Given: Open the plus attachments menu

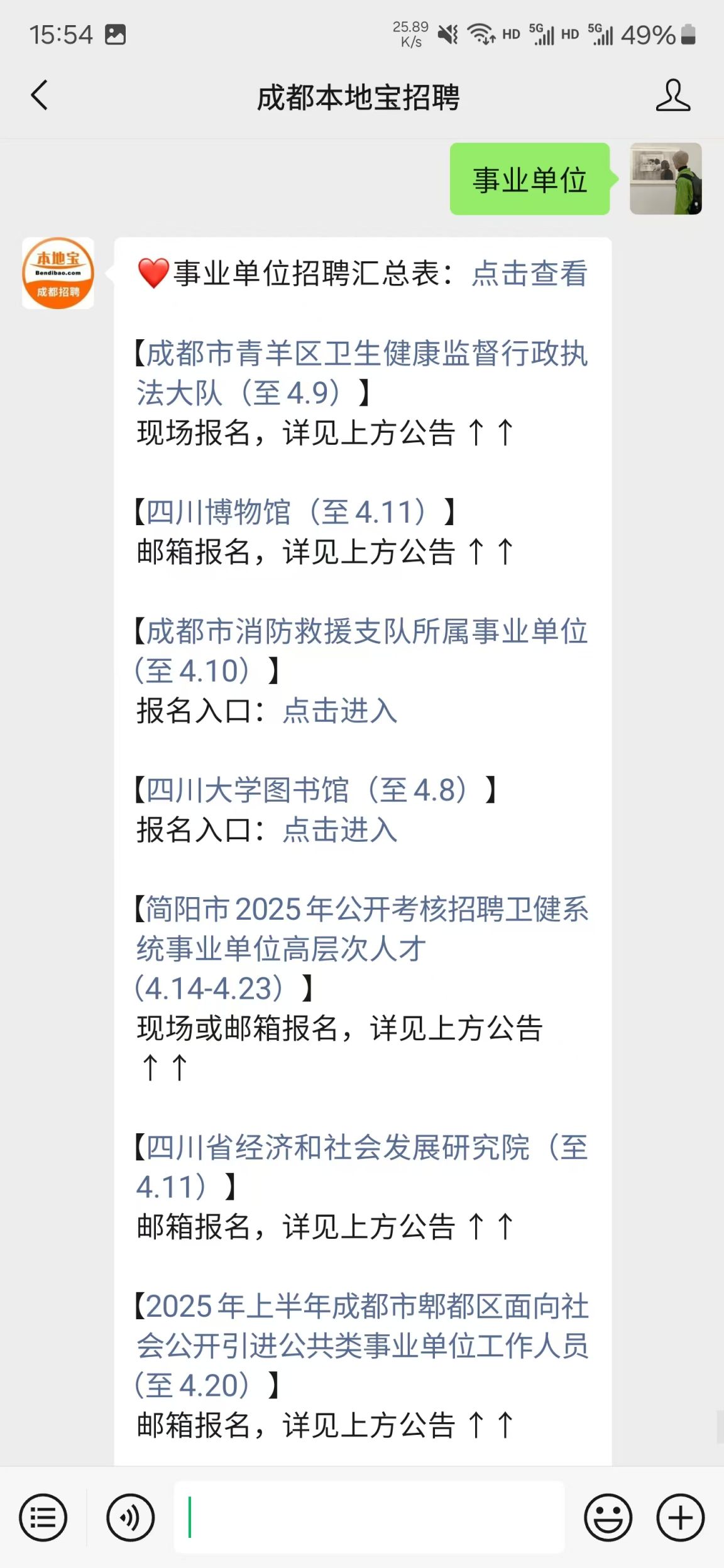Looking at the screenshot, I should point(680,1518).
